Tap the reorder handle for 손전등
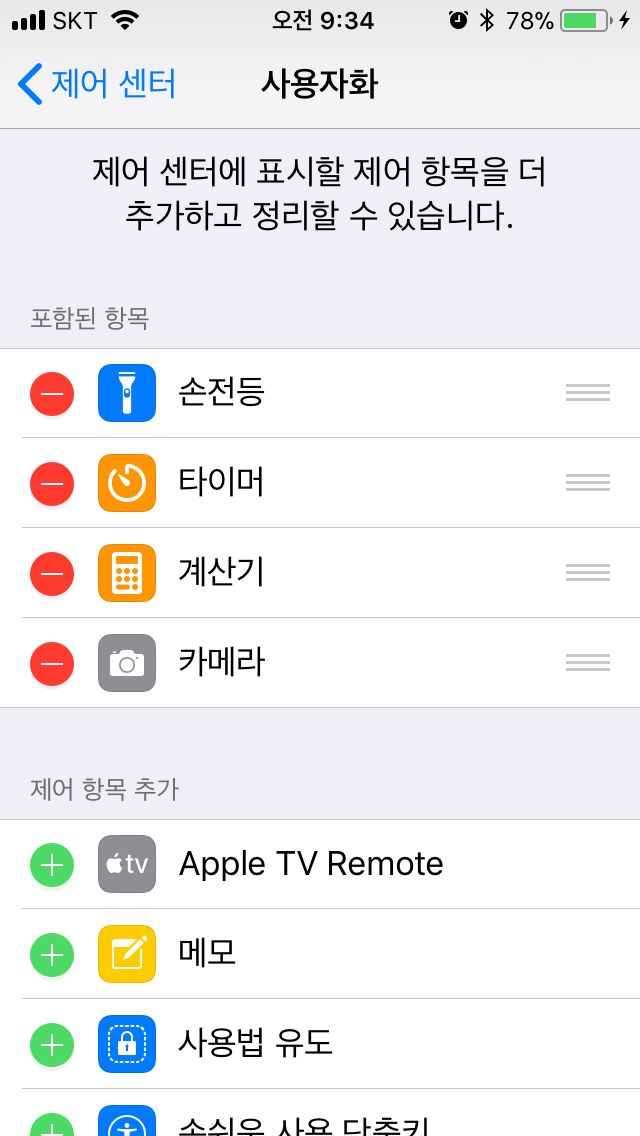The width and height of the screenshot is (640, 1136). tap(588, 393)
